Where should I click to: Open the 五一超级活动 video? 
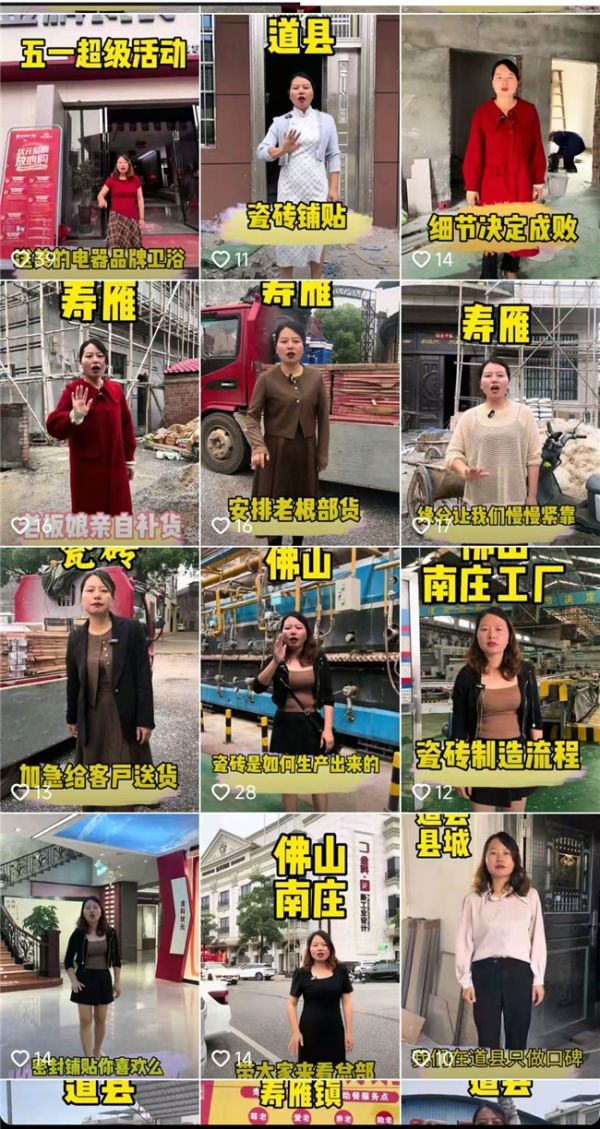99,145
